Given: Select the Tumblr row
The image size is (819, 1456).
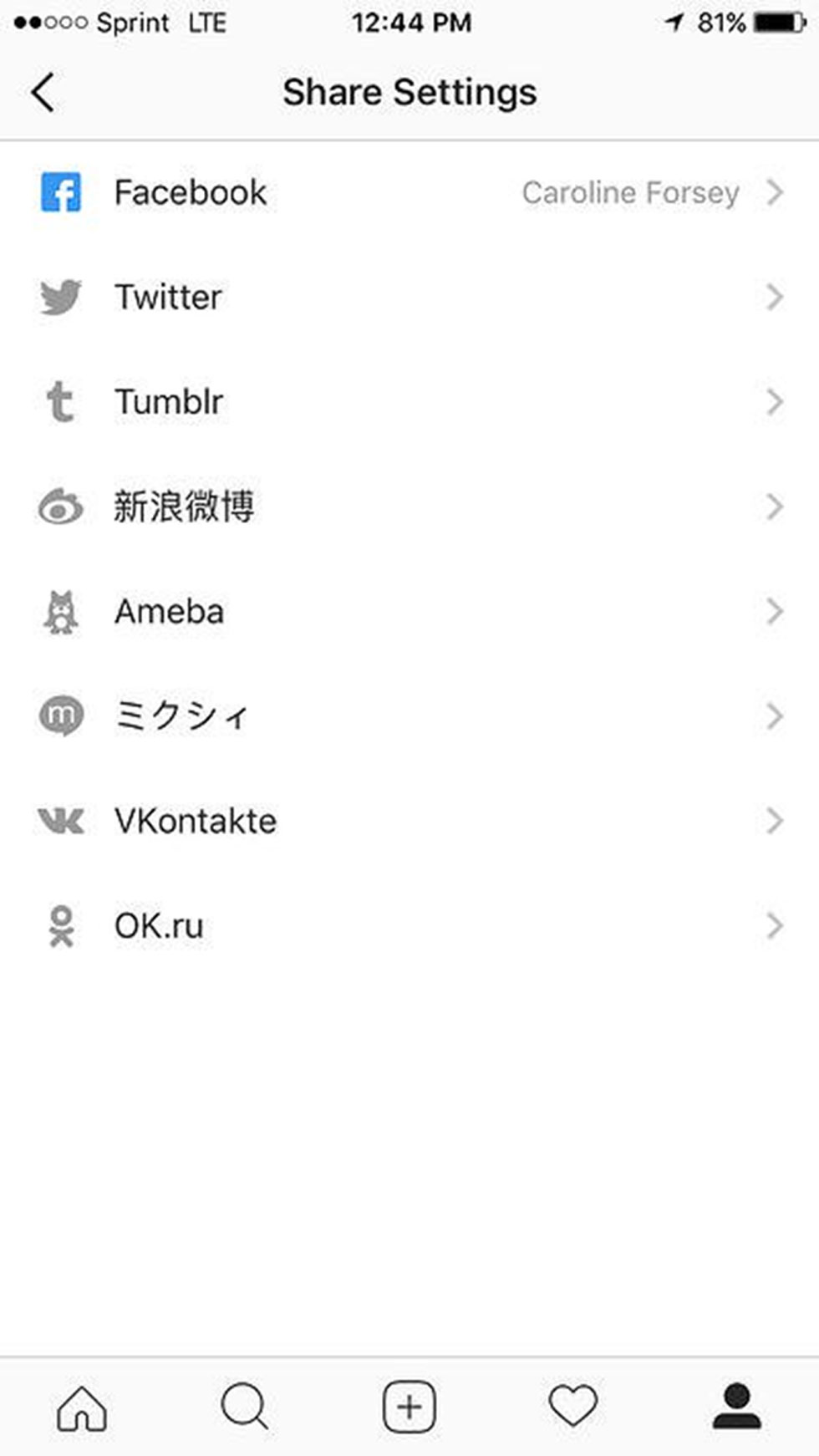Looking at the screenshot, I should pyautogui.click(x=409, y=402).
